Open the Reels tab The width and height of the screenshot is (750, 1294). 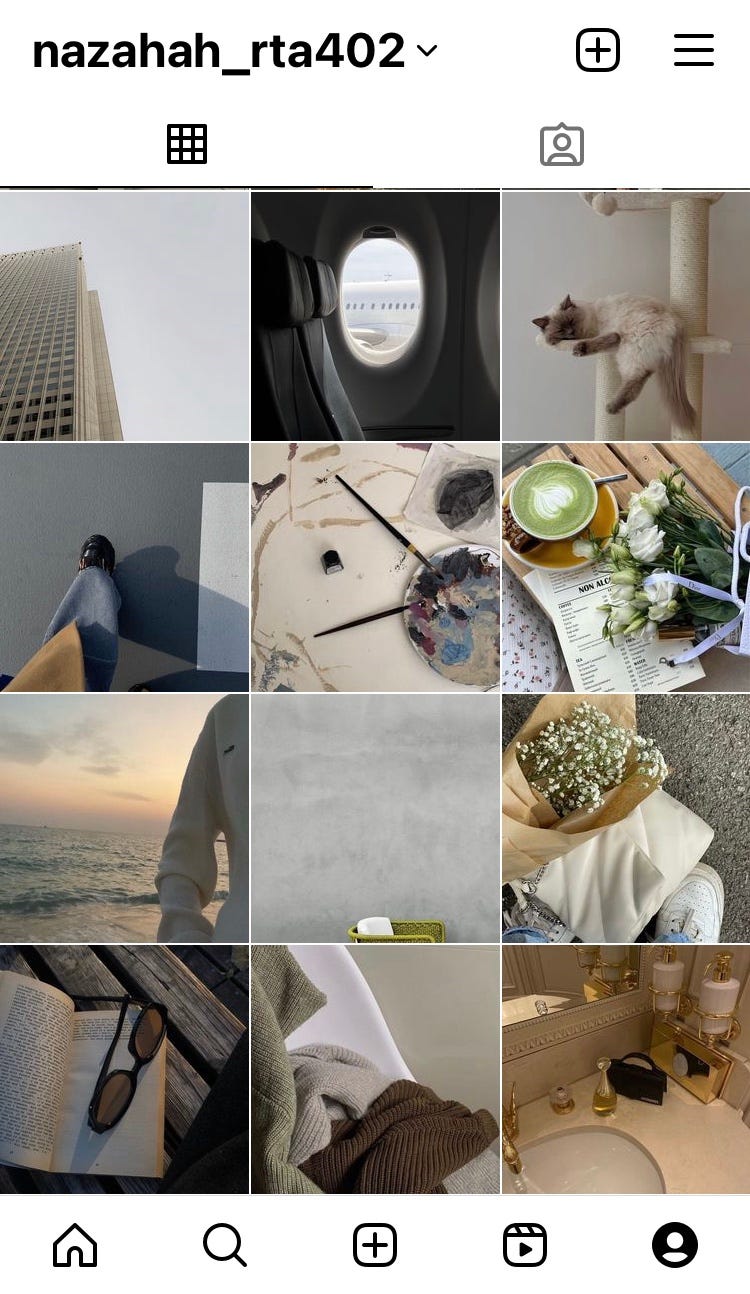525,1245
